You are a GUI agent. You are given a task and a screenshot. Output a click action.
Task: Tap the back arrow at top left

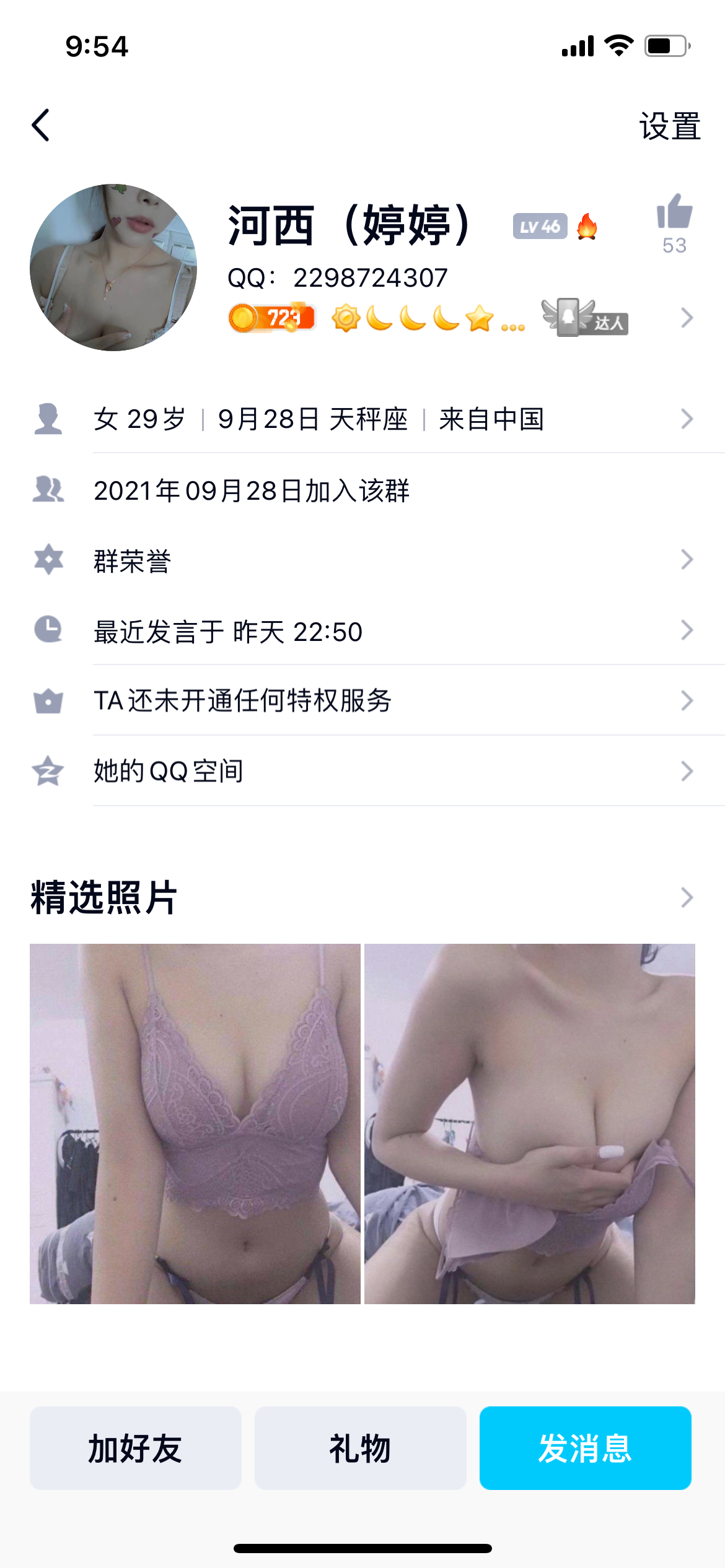(x=41, y=125)
